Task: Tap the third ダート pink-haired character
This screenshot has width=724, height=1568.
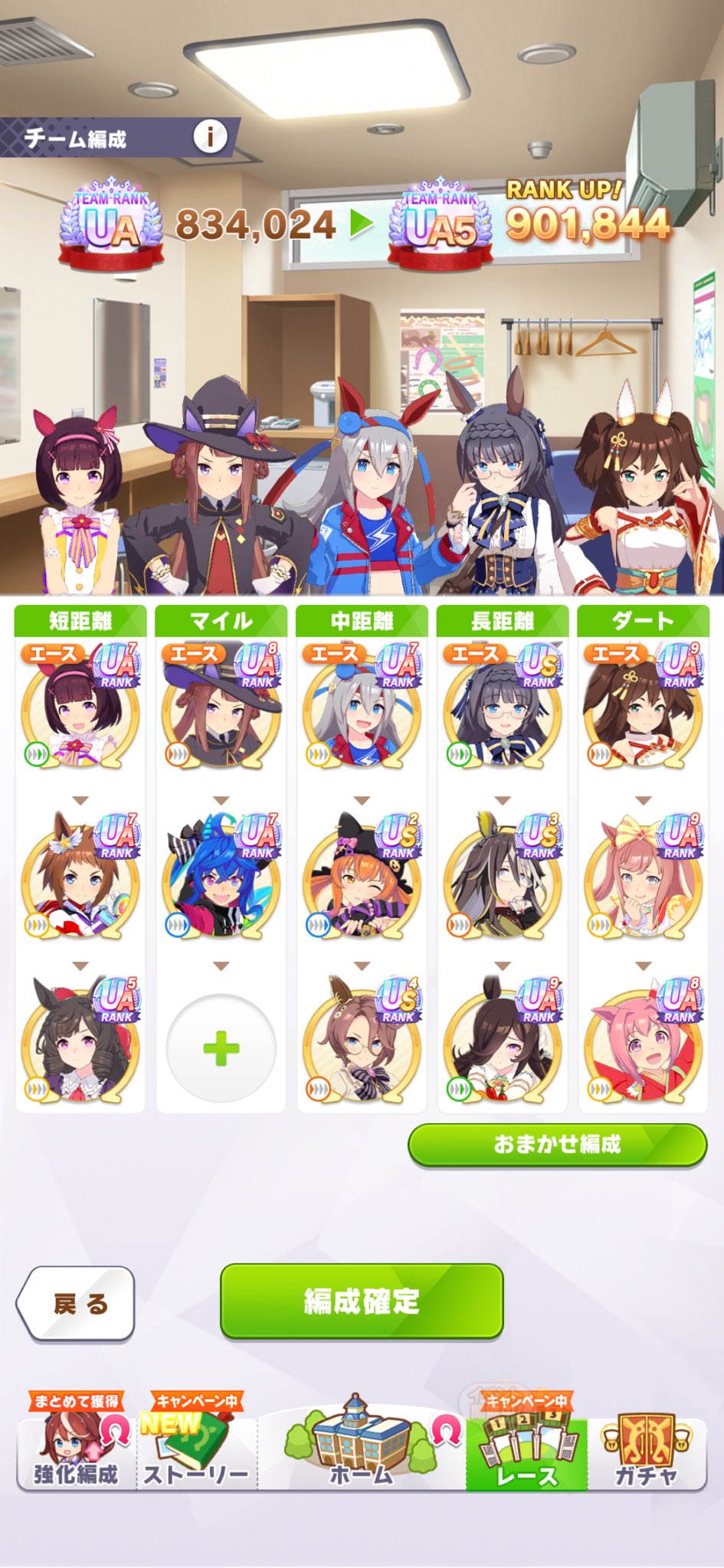Action: (x=644, y=1040)
